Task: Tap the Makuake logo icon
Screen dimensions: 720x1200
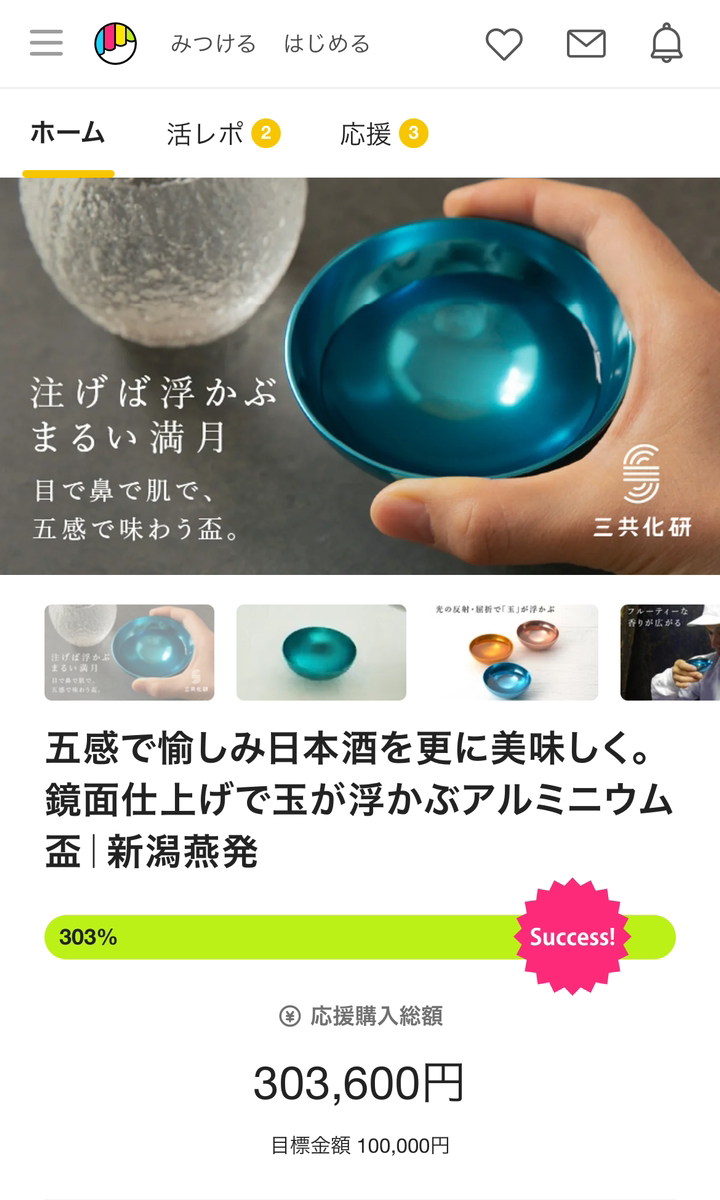Action: pos(115,43)
